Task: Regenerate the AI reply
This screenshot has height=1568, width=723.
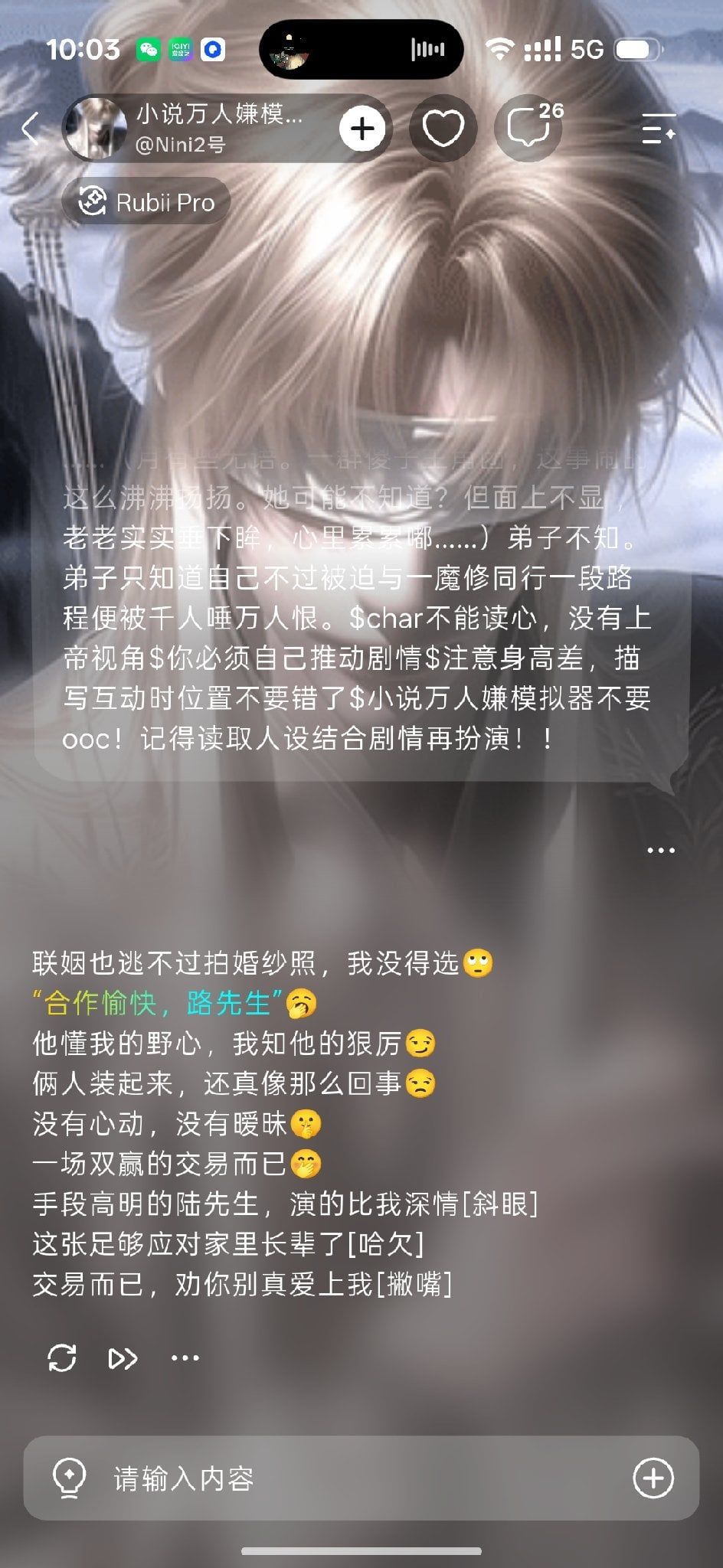Action: tap(62, 1358)
